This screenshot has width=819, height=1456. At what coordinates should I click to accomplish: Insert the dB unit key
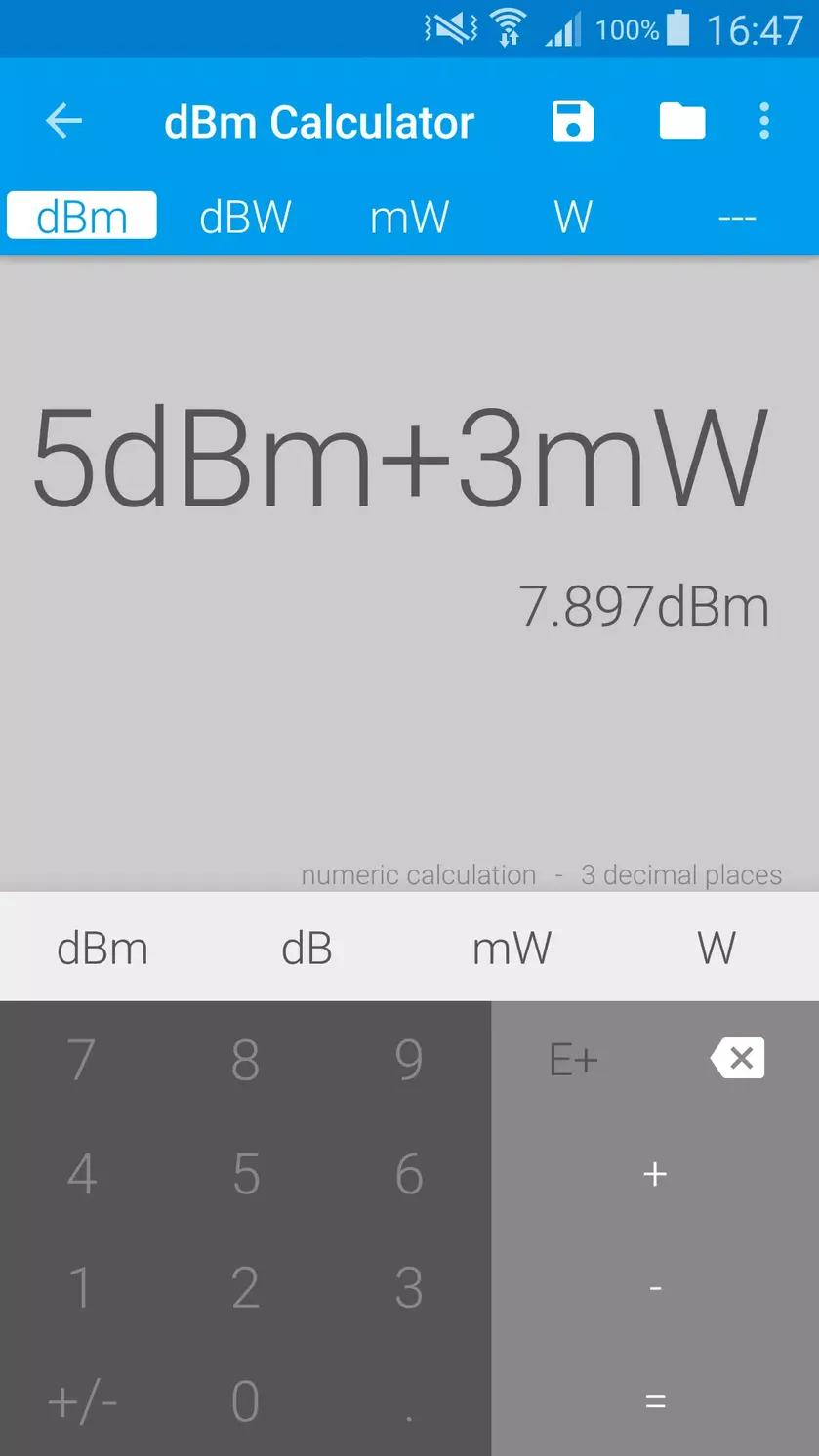307,948
